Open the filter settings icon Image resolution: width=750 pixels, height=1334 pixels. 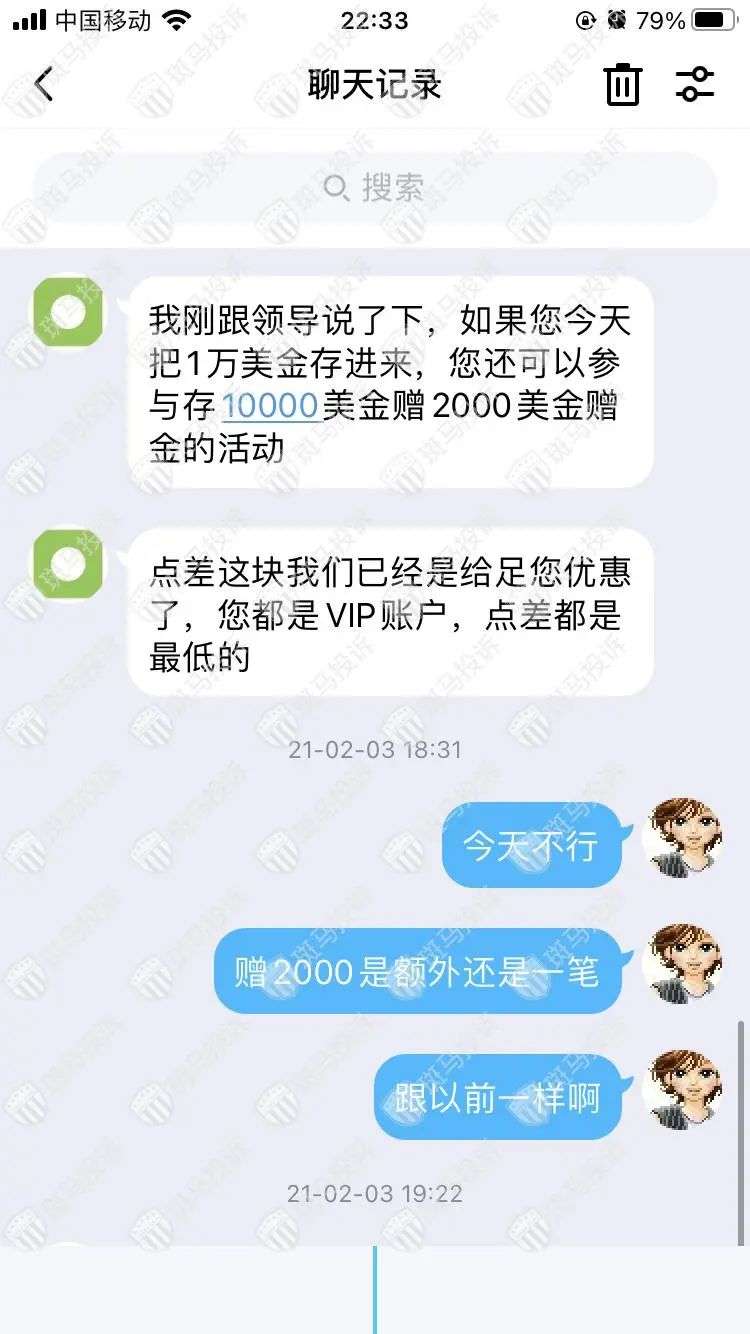[x=695, y=85]
